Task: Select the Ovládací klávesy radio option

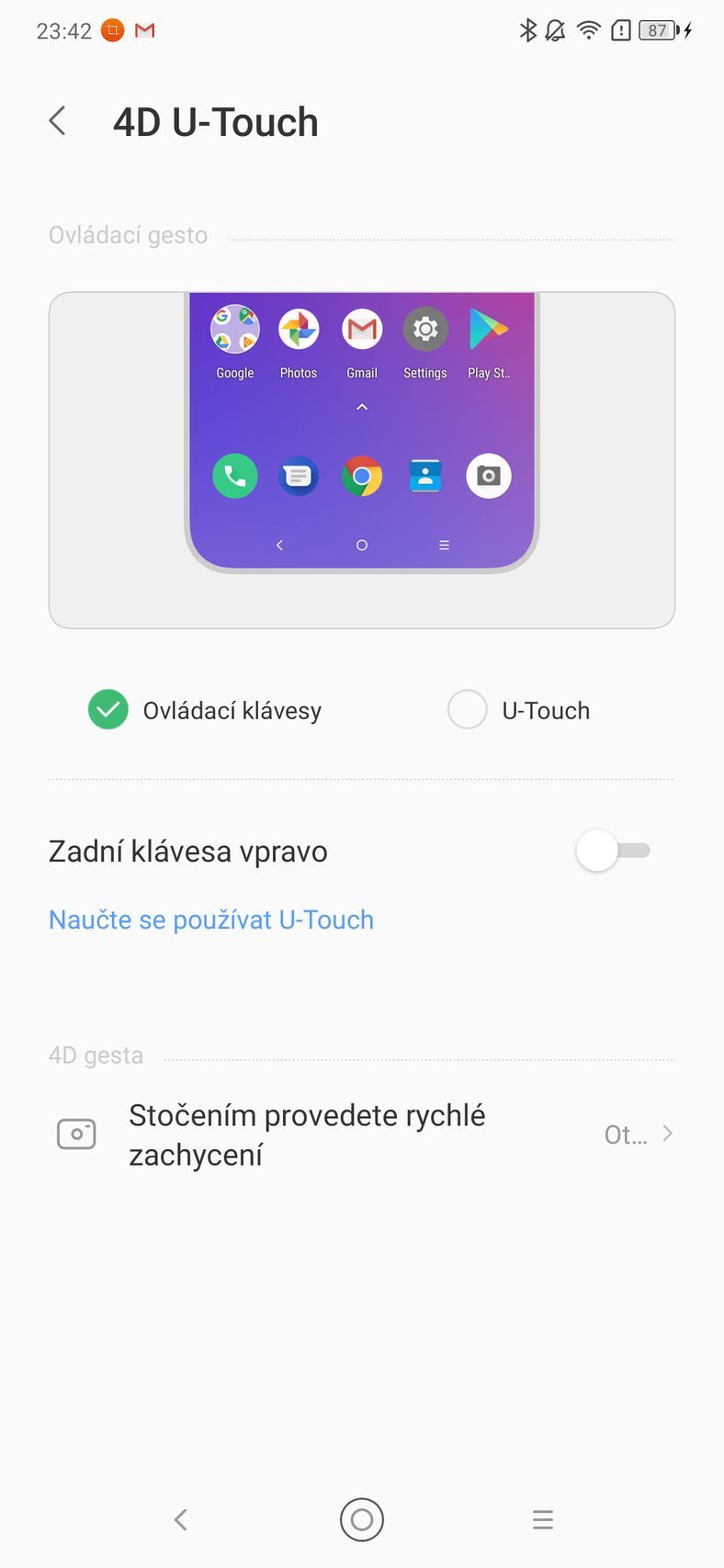Action: click(x=107, y=709)
